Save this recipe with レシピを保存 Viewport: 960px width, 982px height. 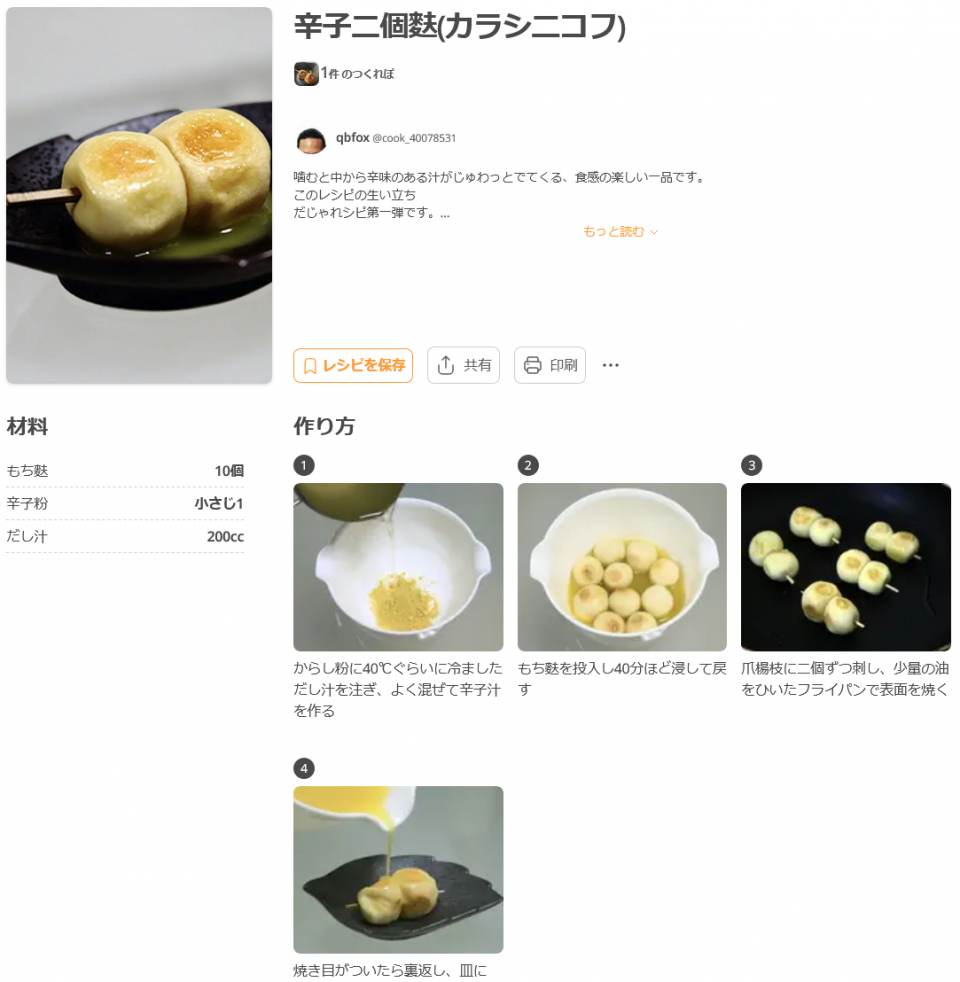(x=353, y=365)
